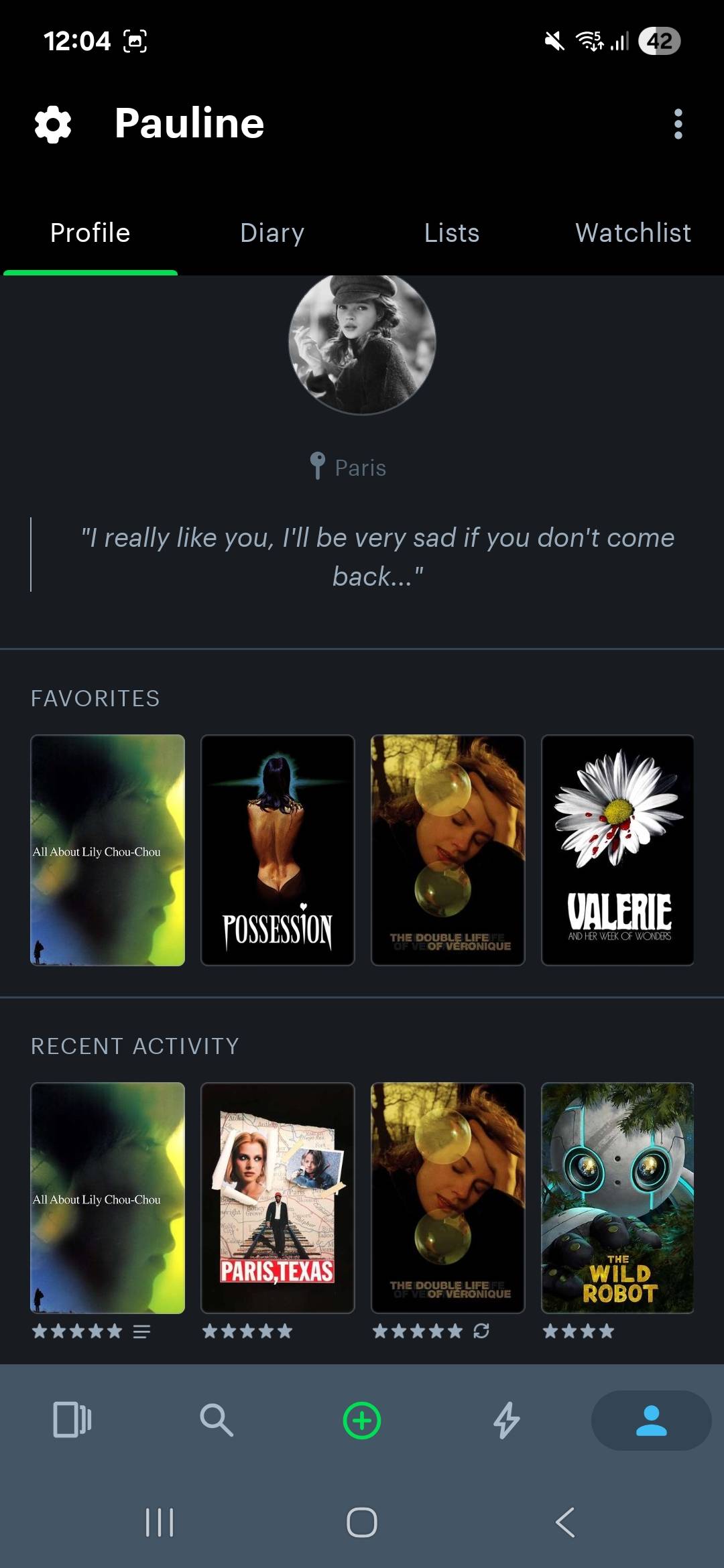The width and height of the screenshot is (724, 1568).
Task: Open All About Lily Chou-Chou in Favorites
Action: point(107,850)
